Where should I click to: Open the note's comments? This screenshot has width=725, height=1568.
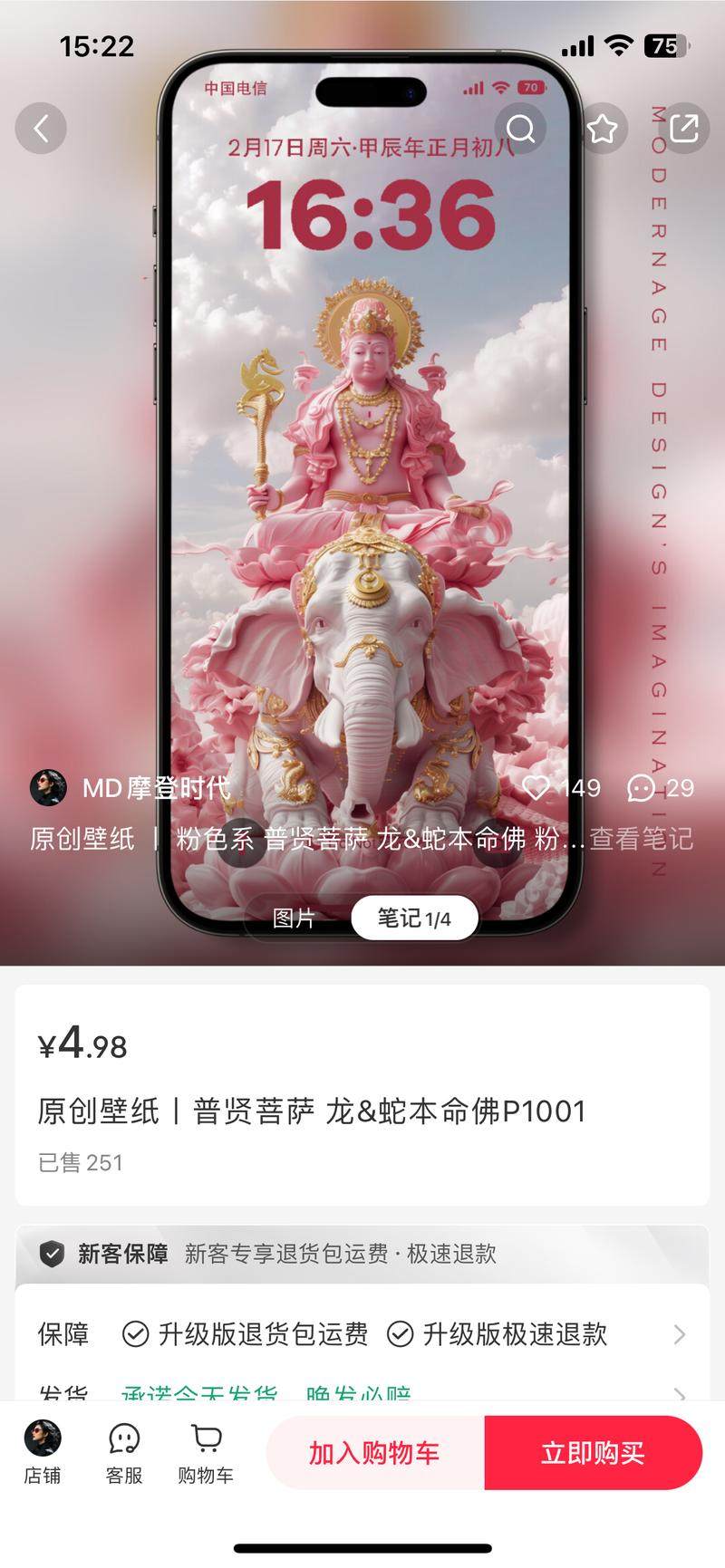click(642, 788)
